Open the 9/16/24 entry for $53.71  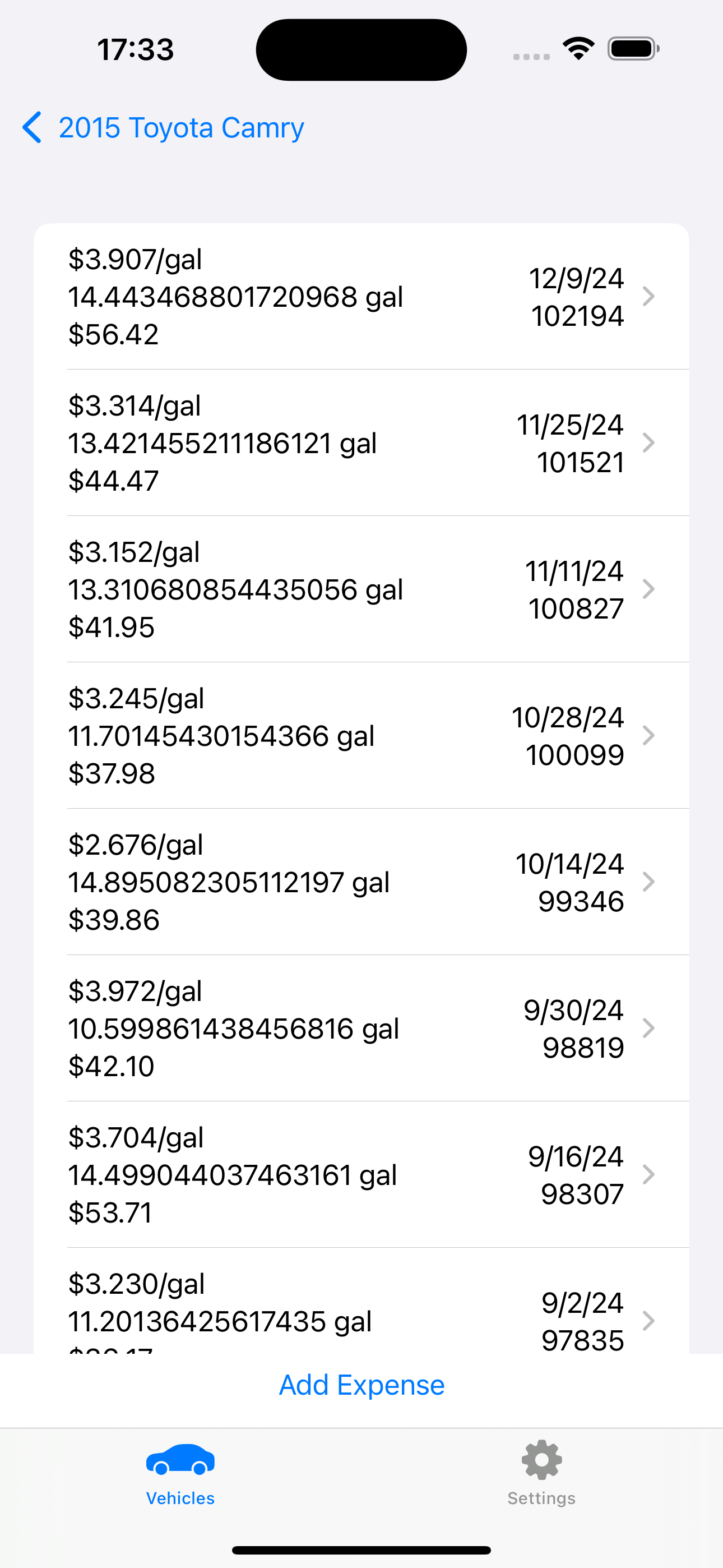[x=361, y=1175]
